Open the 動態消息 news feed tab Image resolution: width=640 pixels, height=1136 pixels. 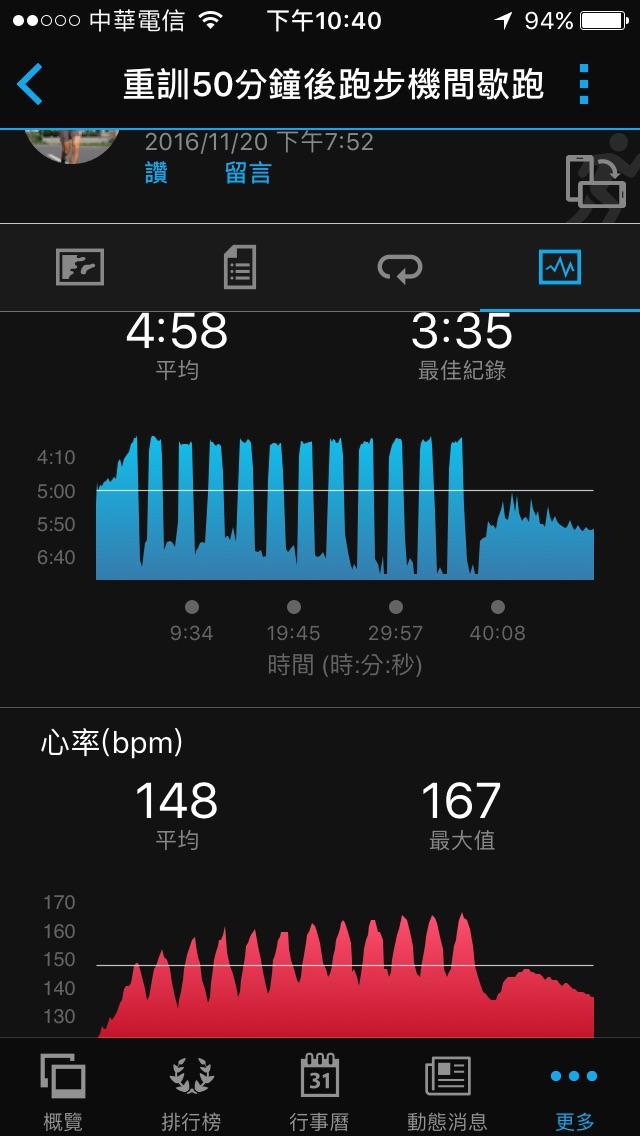tap(447, 1090)
